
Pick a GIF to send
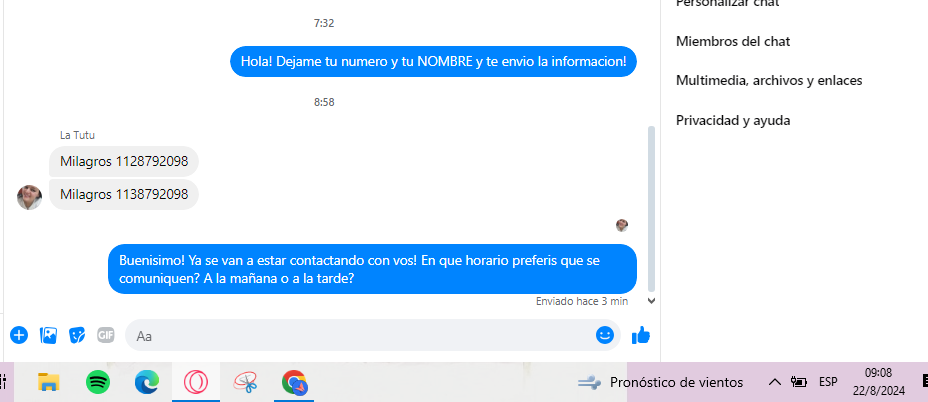(x=106, y=335)
